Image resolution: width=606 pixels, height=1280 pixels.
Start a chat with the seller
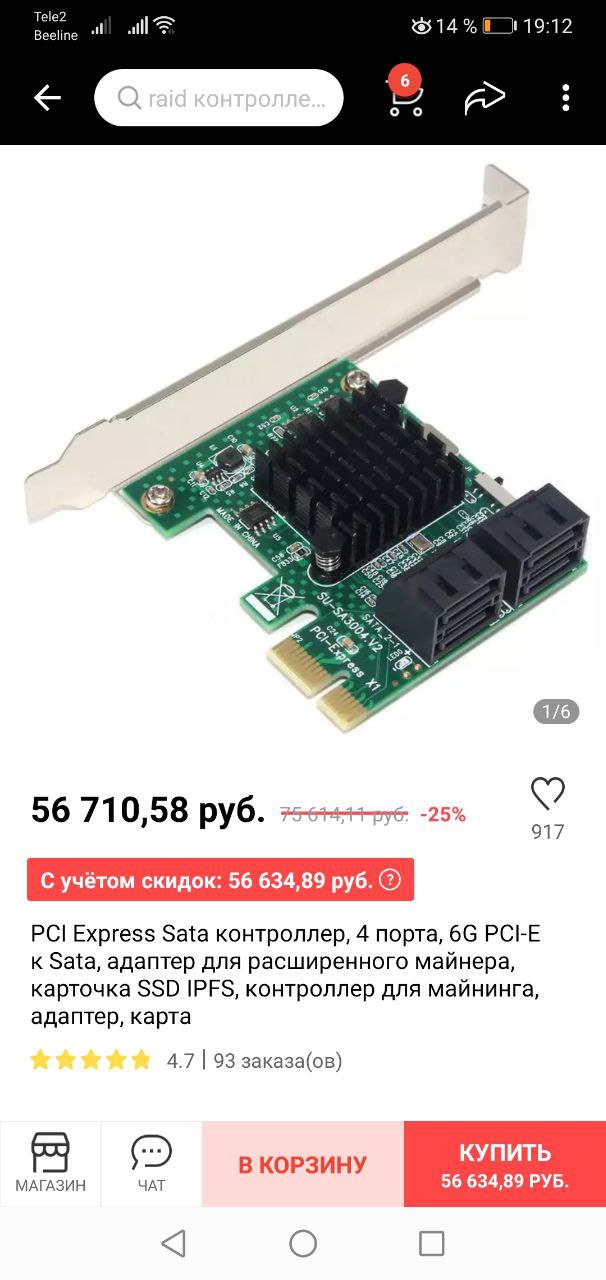coord(151,1164)
